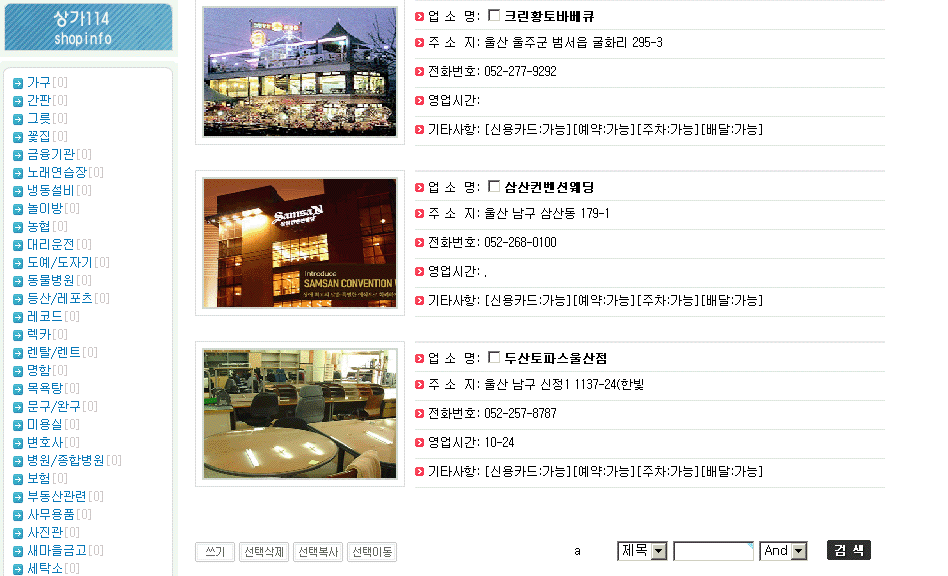
Task: Open the 크린황토바베큐 photo
Action: click(300, 72)
